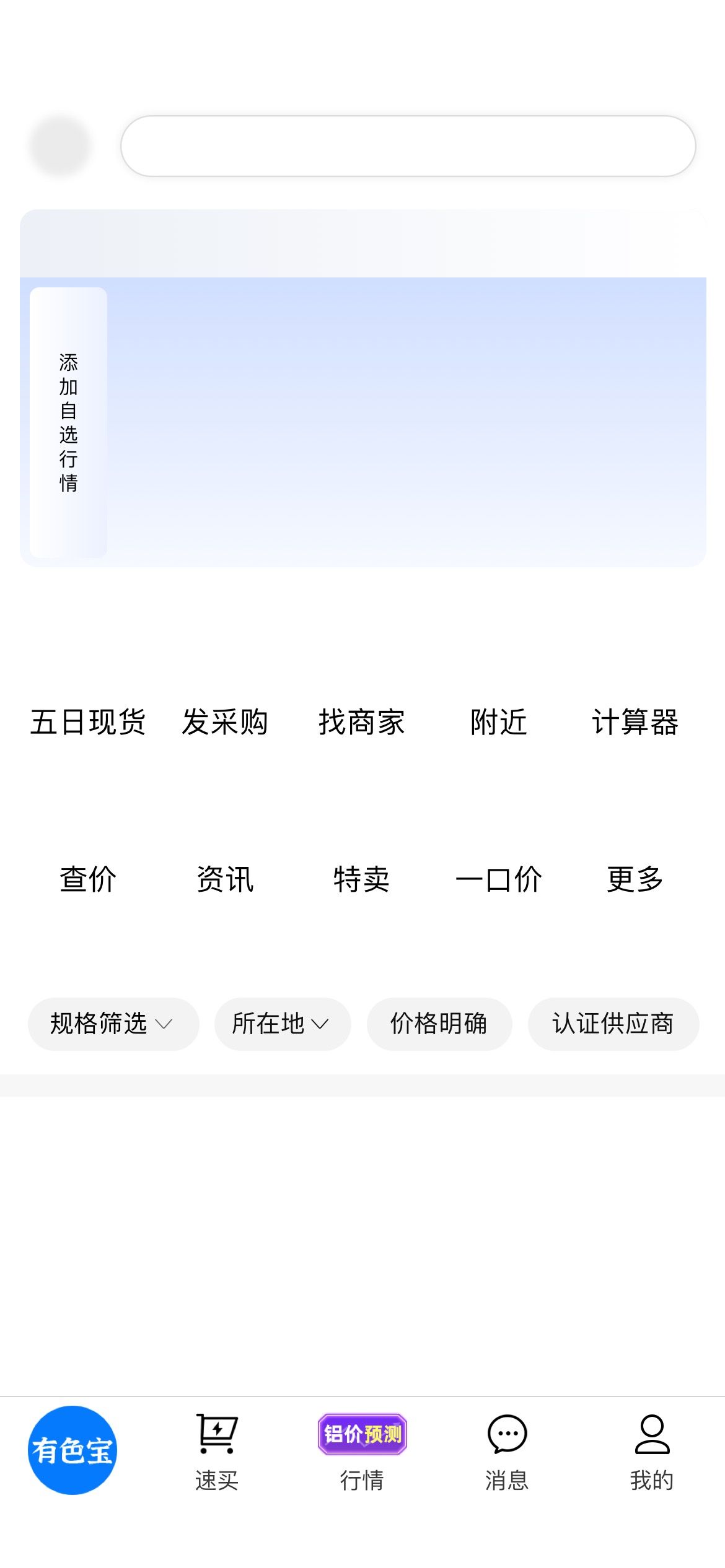Viewport: 725px width, 1568px height.
Task: Open 计算器 tool
Action: tap(635, 722)
